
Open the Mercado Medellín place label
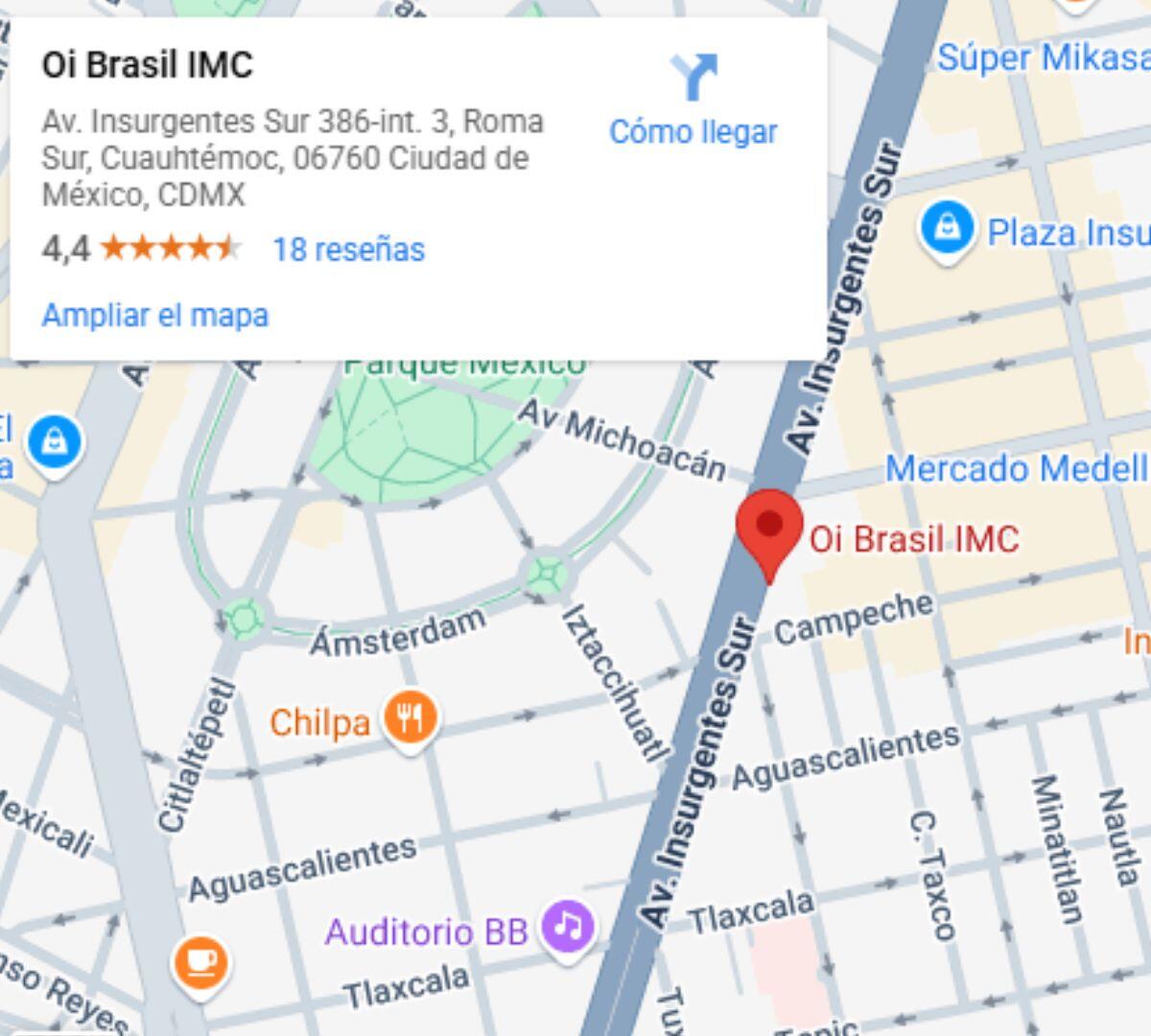(1015, 469)
